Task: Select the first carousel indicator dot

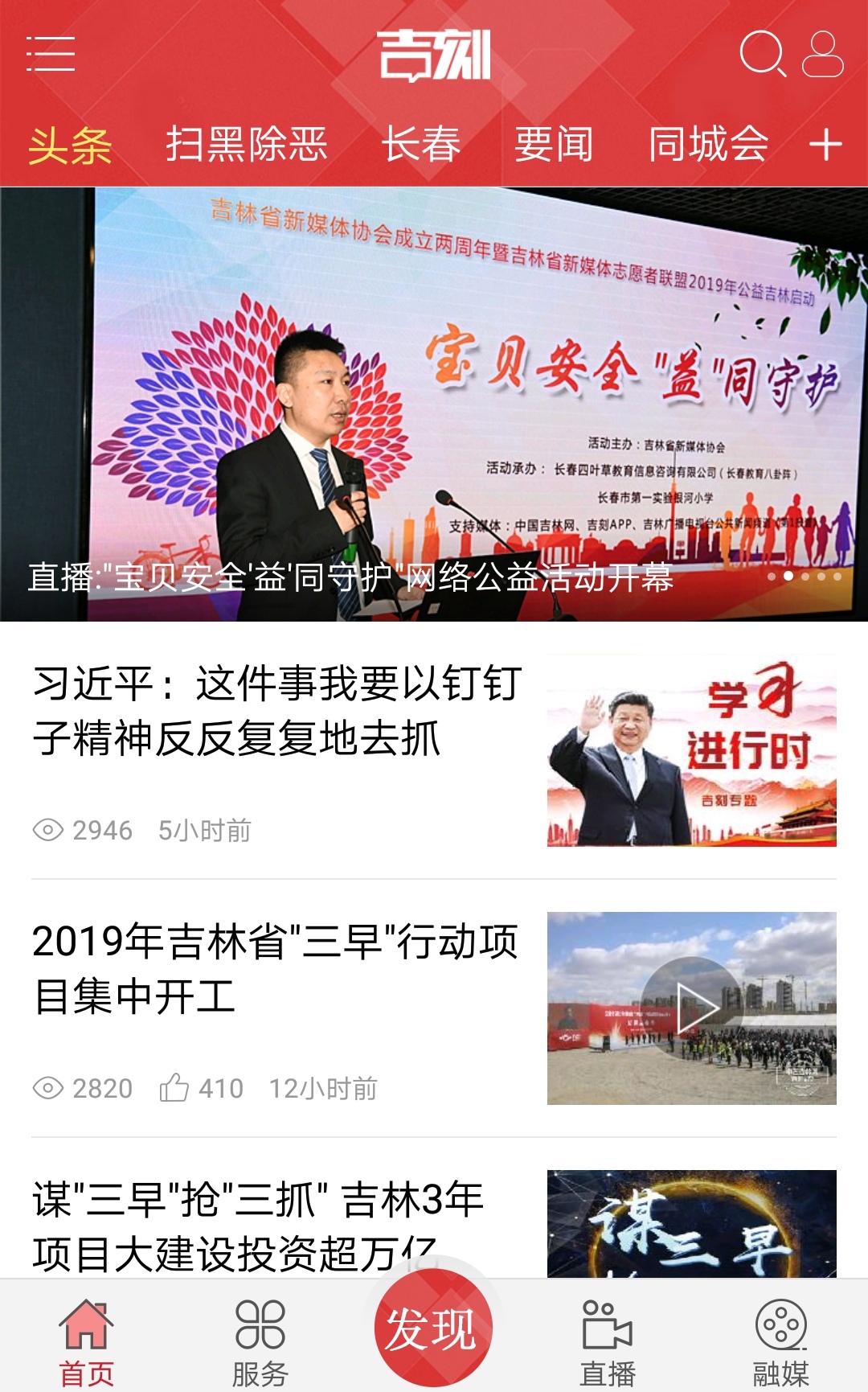Action: [x=773, y=575]
